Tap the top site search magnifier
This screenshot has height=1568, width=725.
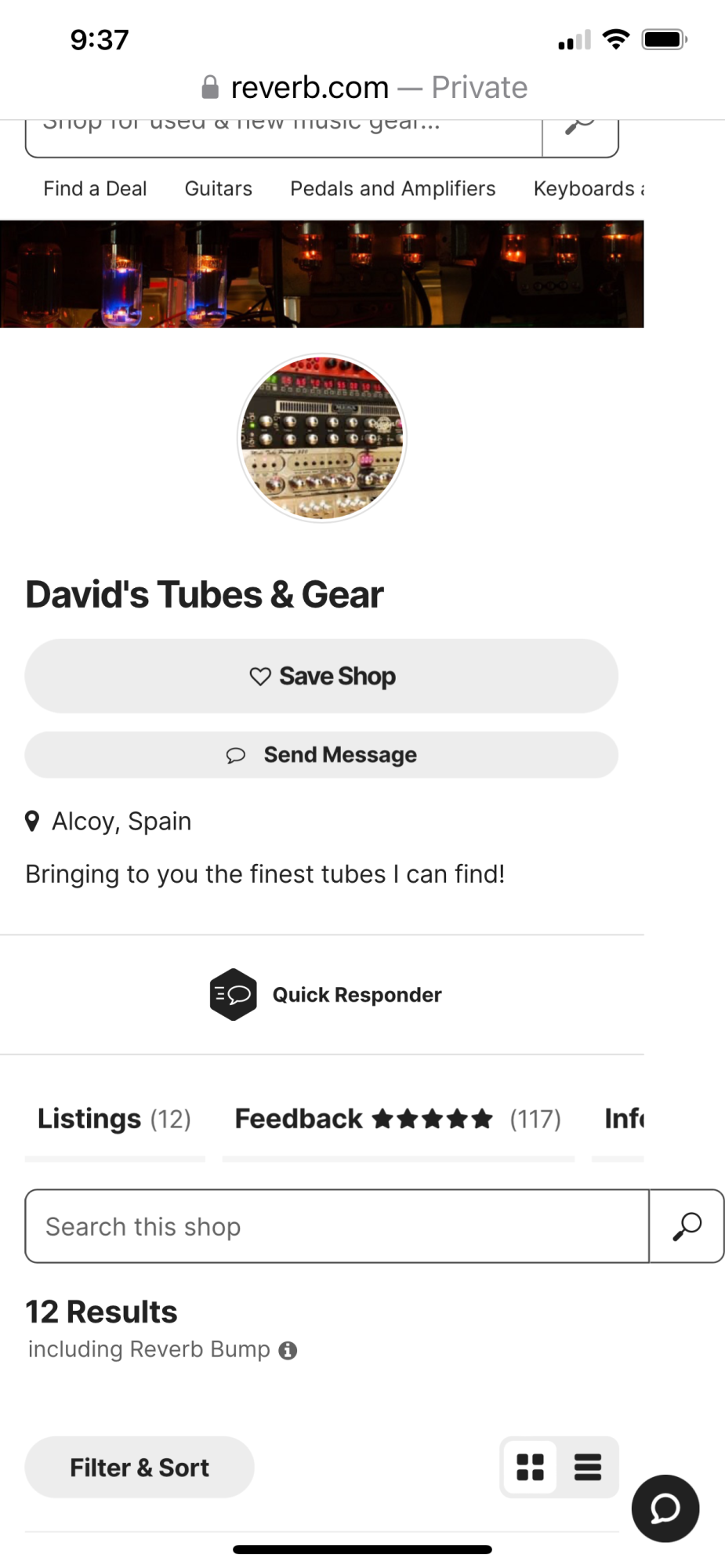click(580, 129)
